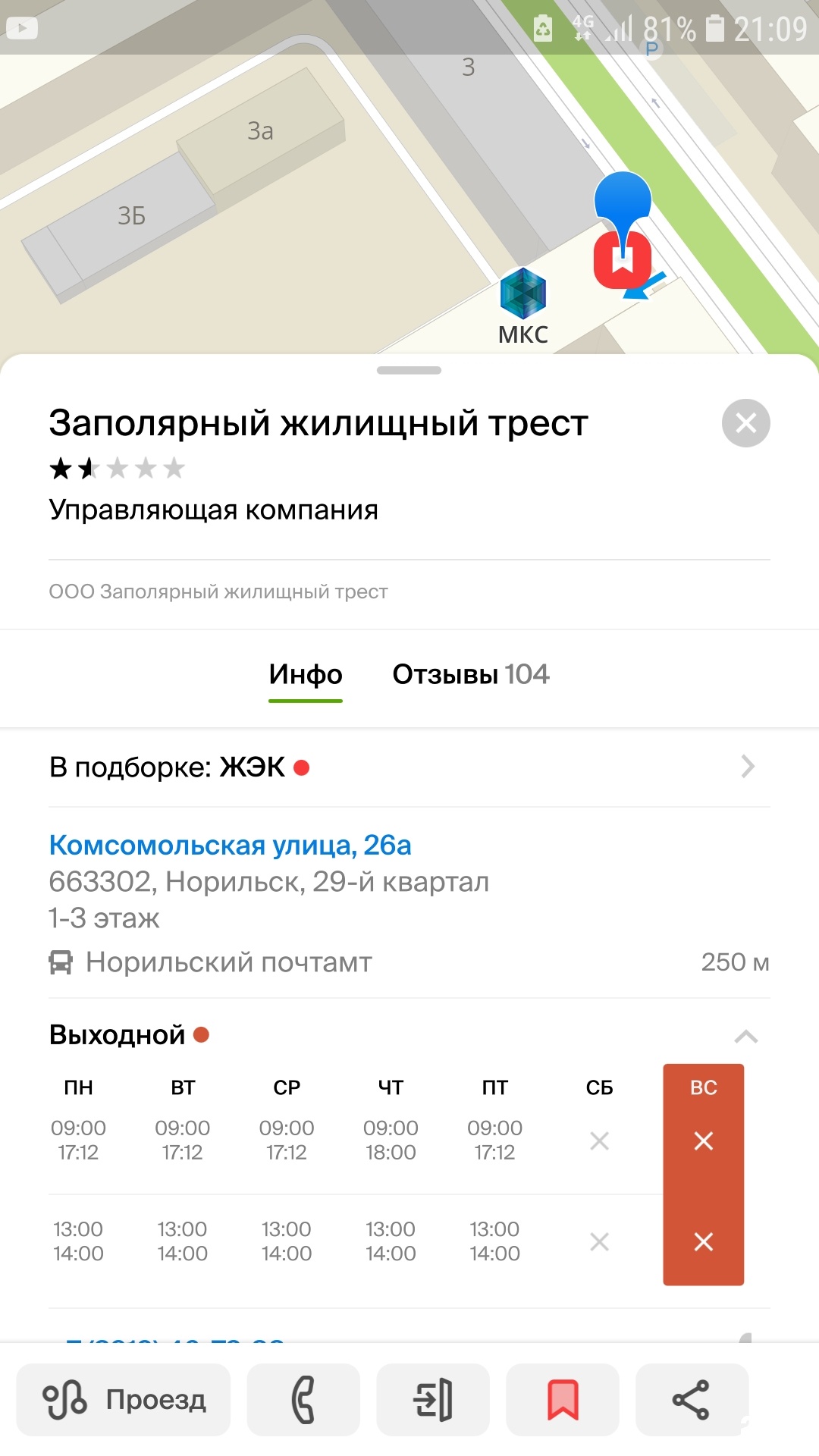Tap the МКС marker on the map

[523, 294]
